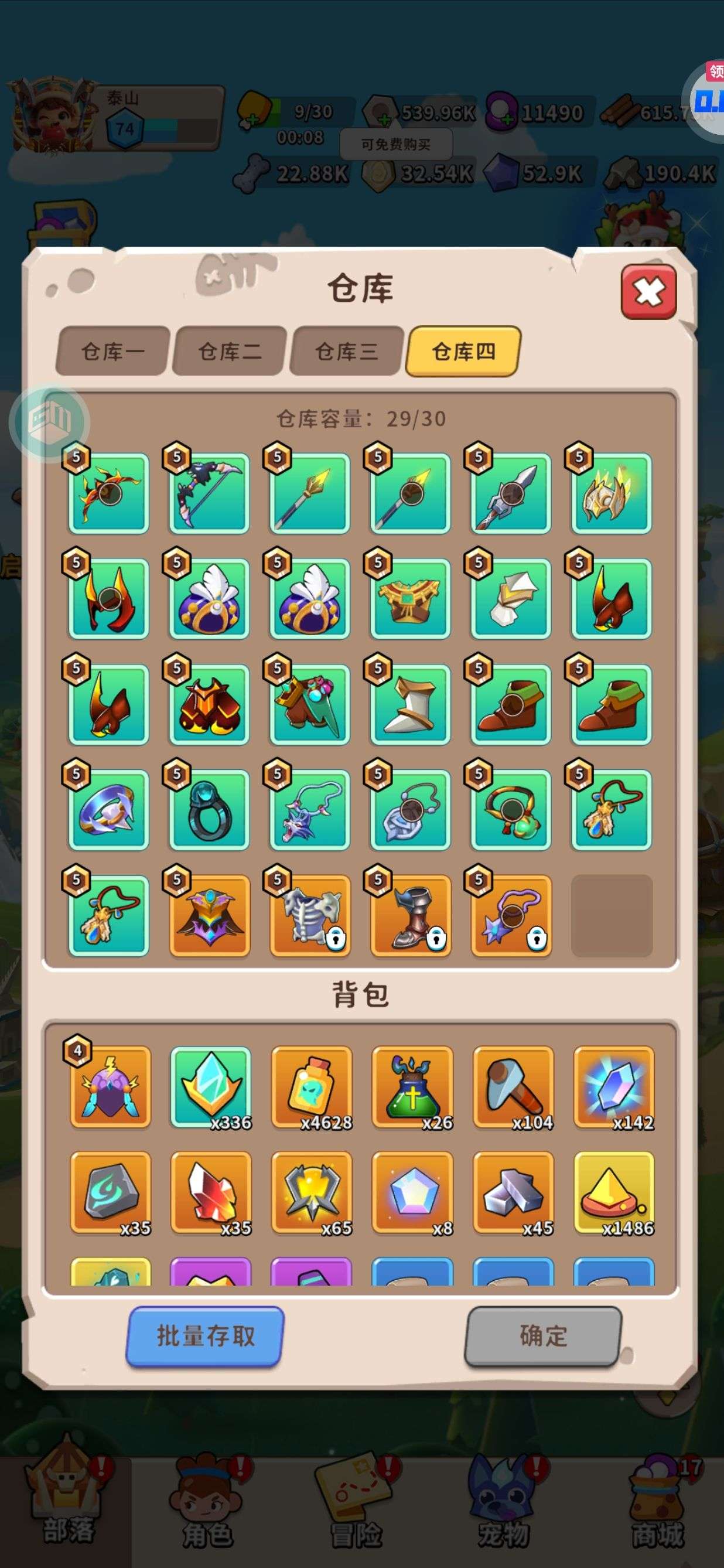Pick the crystal item with x336
This screenshot has height=1568, width=724.
click(210, 1087)
